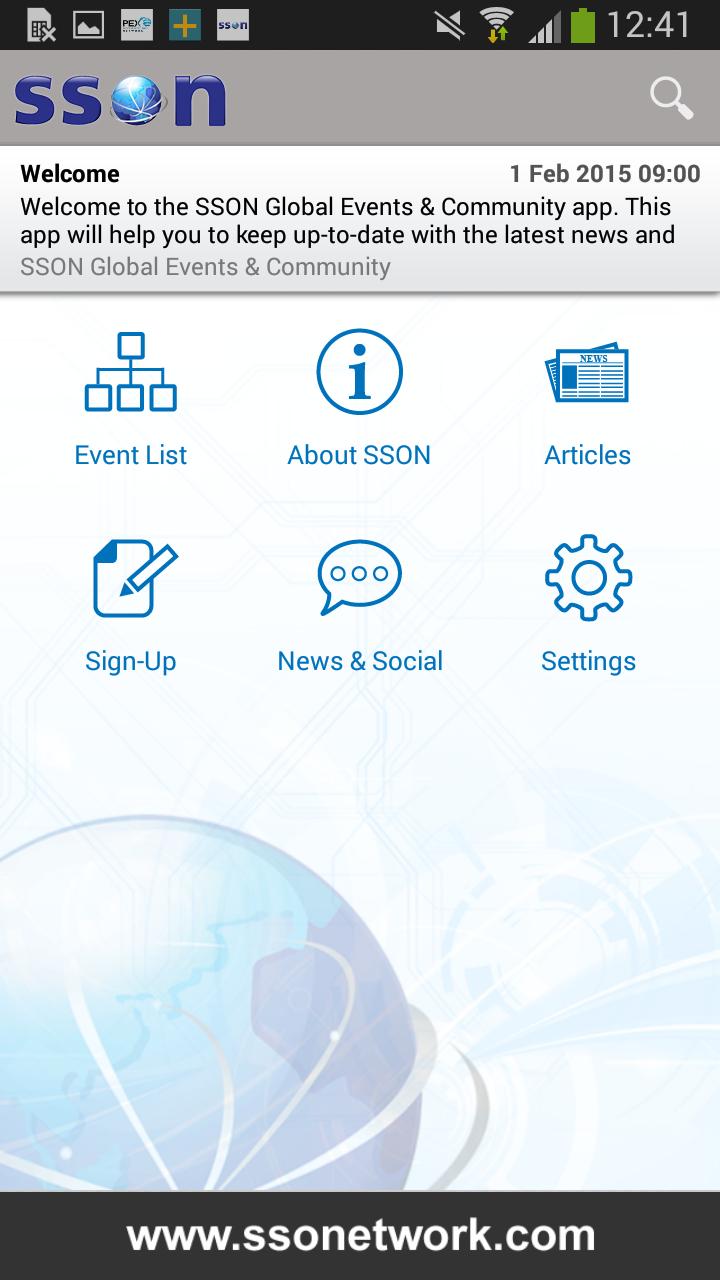This screenshot has width=720, height=1280.
Task: Open the Event List
Action: pyautogui.click(x=131, y=400)
